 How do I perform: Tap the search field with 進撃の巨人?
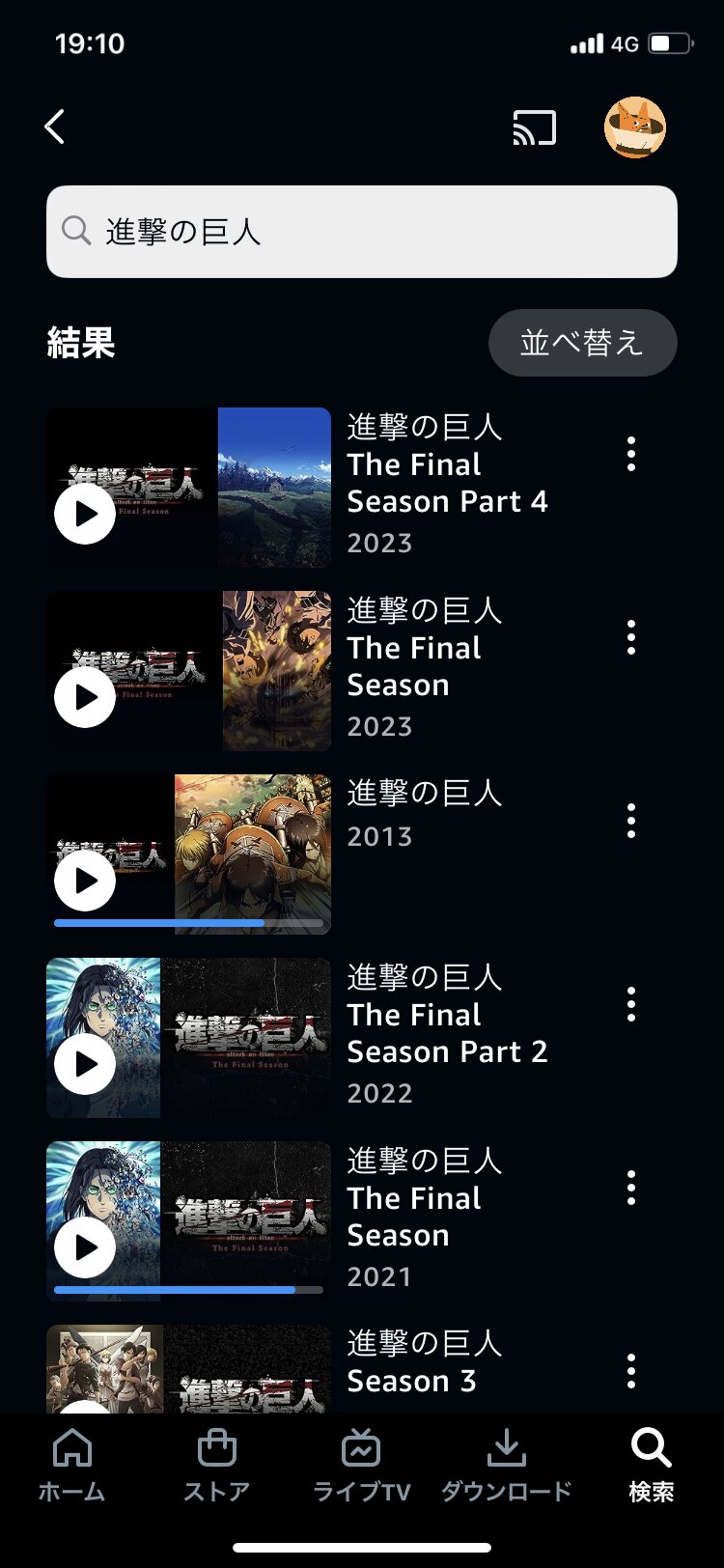[x=362, y=232]
